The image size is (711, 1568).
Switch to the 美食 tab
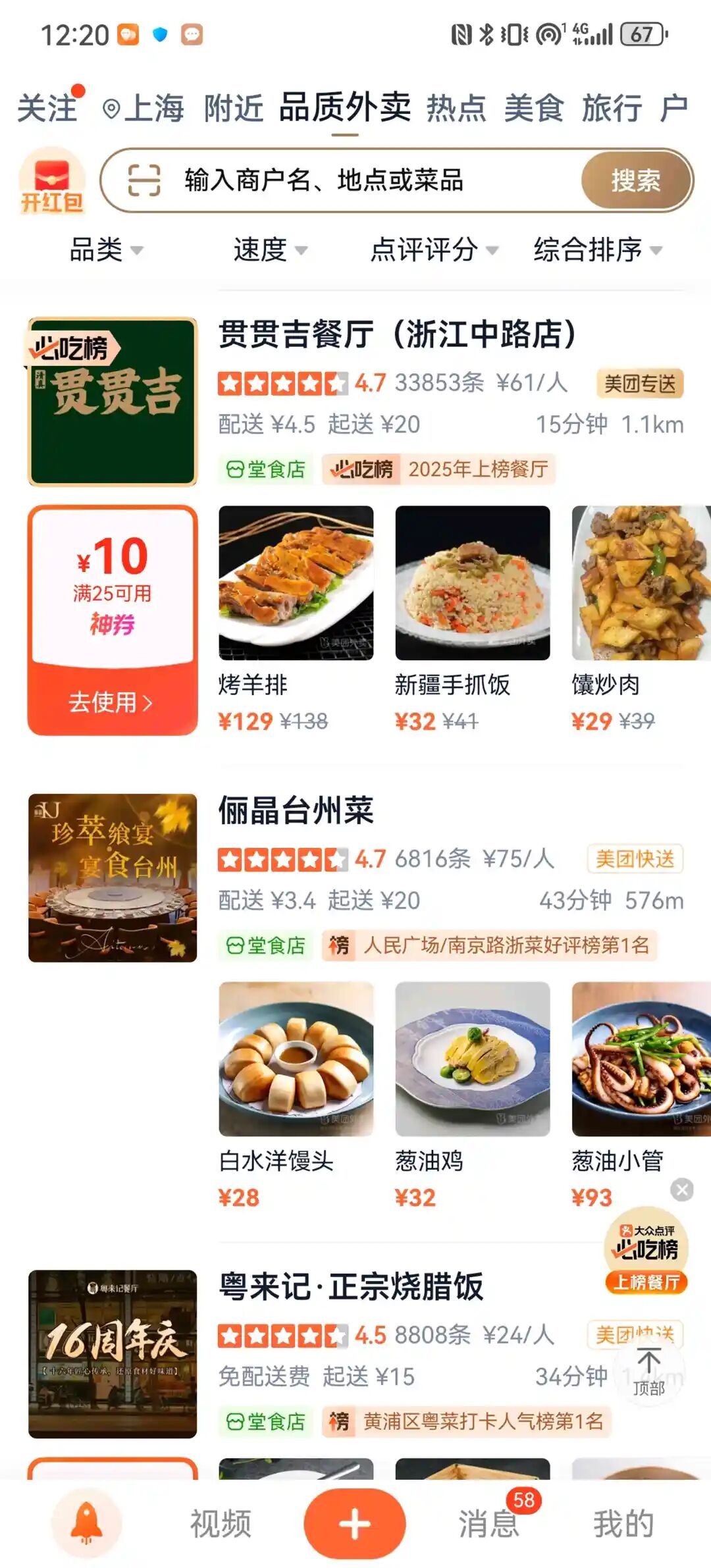[534, 108]
